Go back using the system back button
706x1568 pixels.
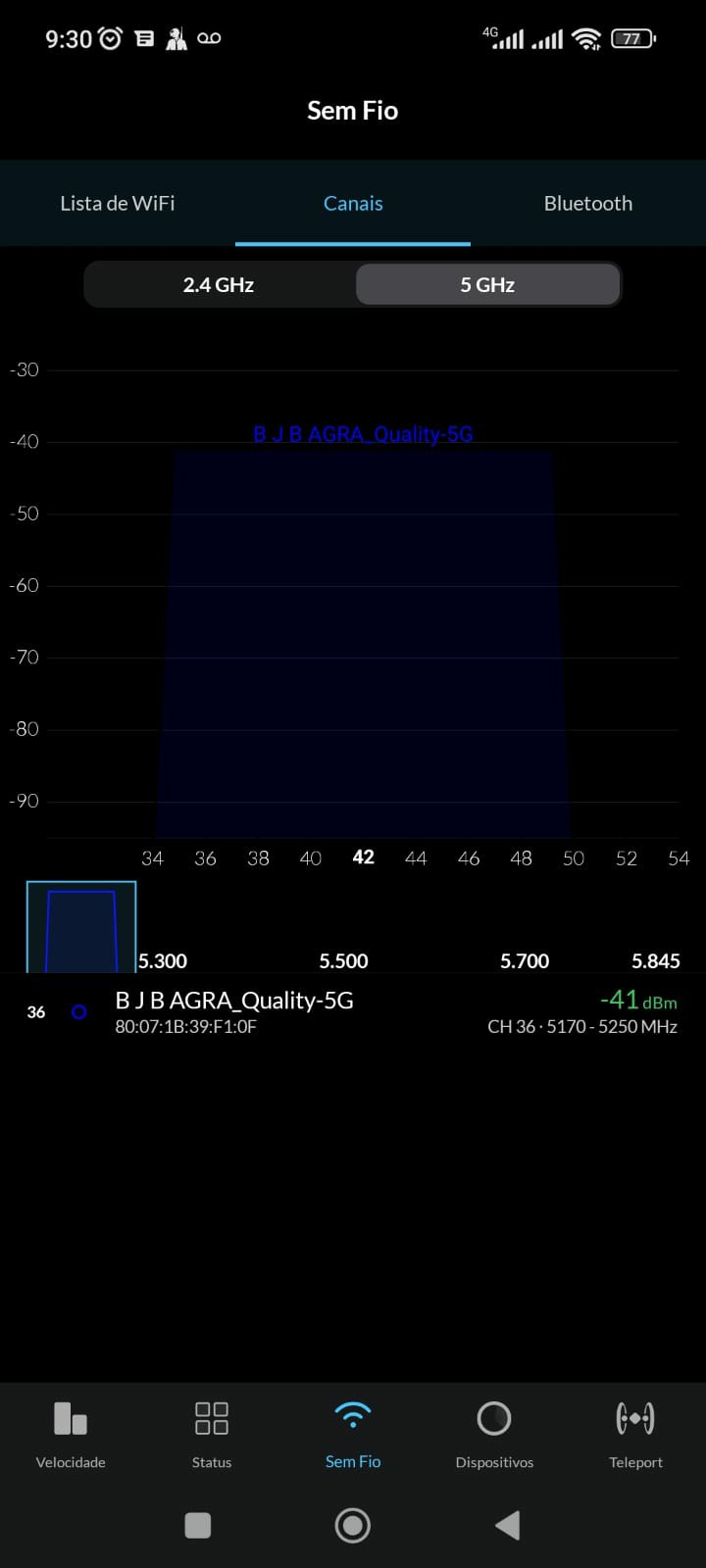507,1525
